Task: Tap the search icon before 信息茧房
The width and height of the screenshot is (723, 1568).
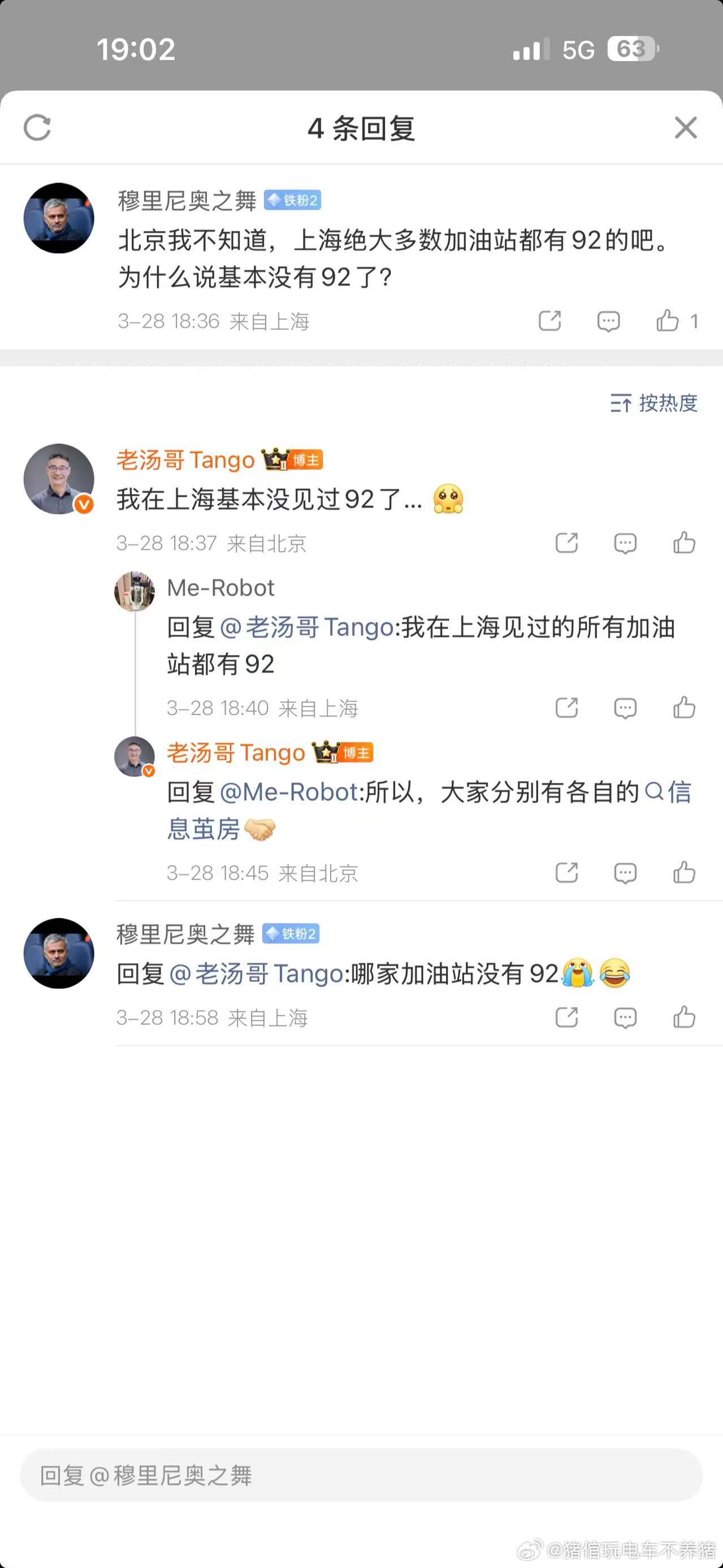Action: click(654, 791)
